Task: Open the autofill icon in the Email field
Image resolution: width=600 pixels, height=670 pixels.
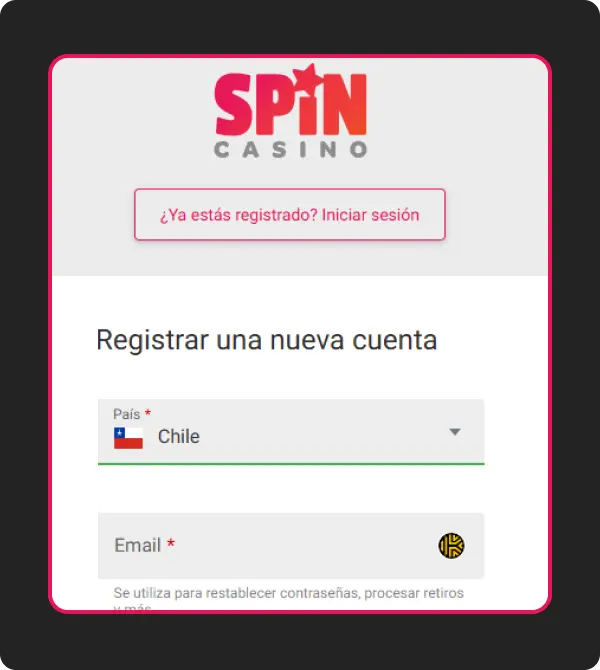Action: pos(451,545)
